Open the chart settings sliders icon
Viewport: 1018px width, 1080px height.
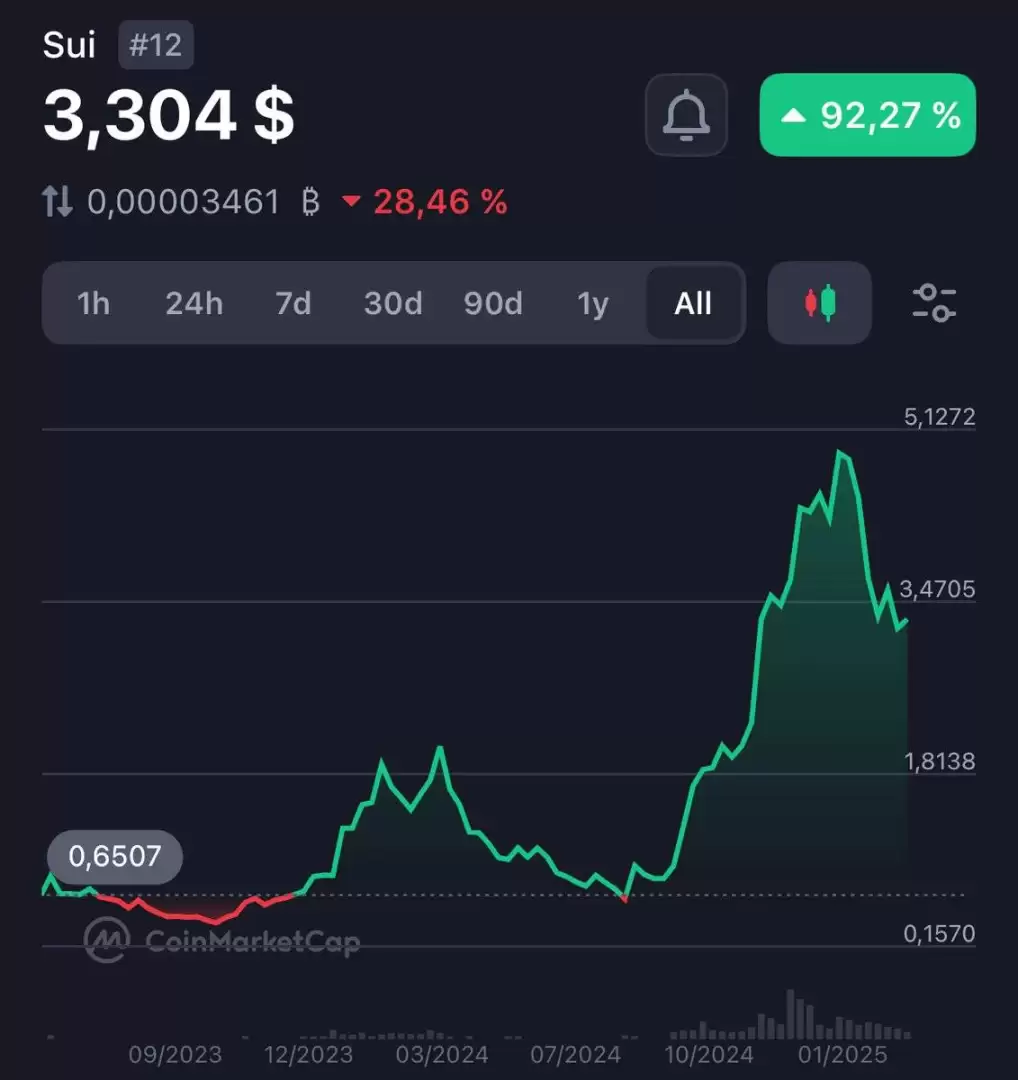(x=933, y=304)
